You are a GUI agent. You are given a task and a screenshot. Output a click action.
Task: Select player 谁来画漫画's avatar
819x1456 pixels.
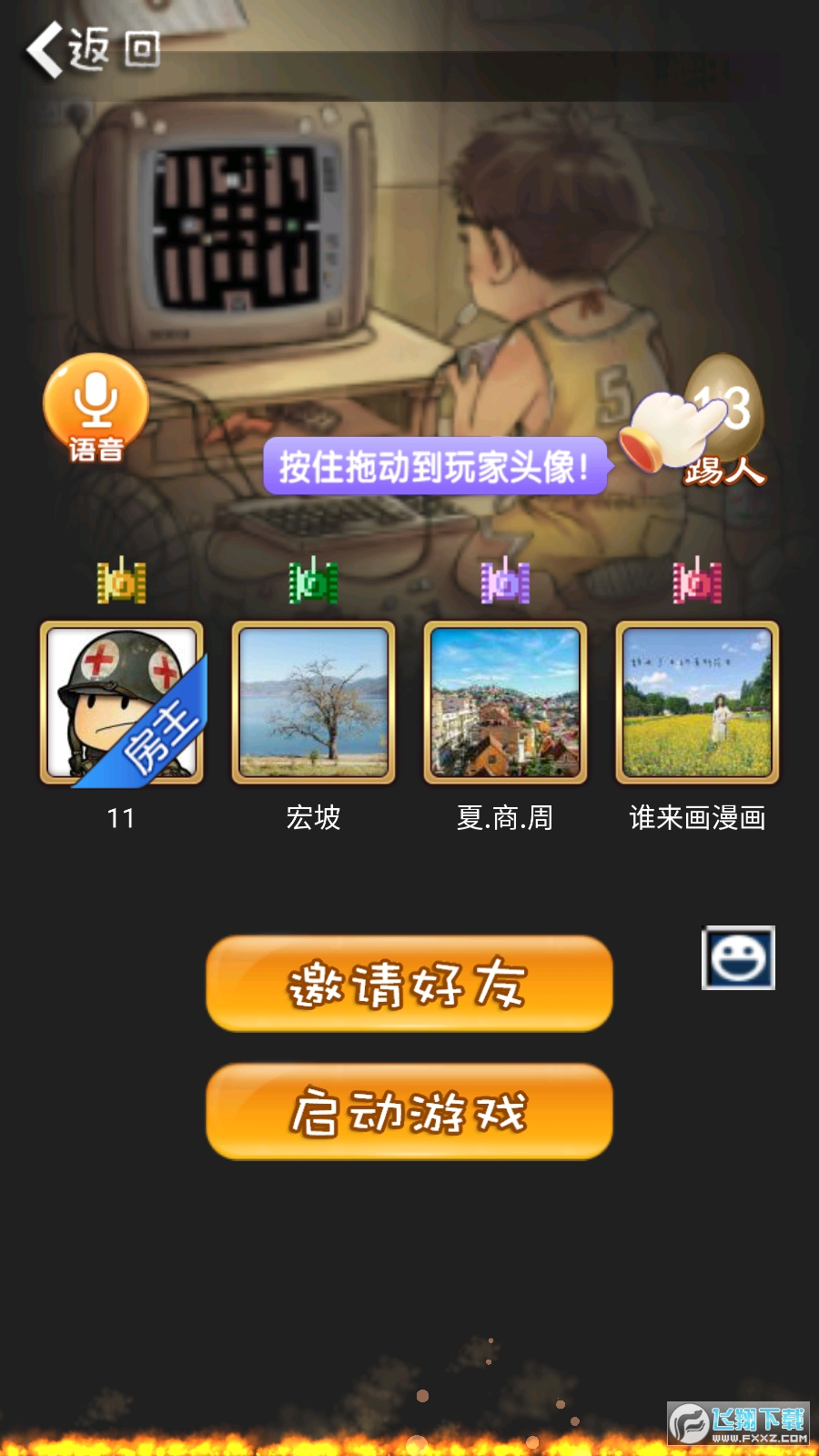pos(697,702)
